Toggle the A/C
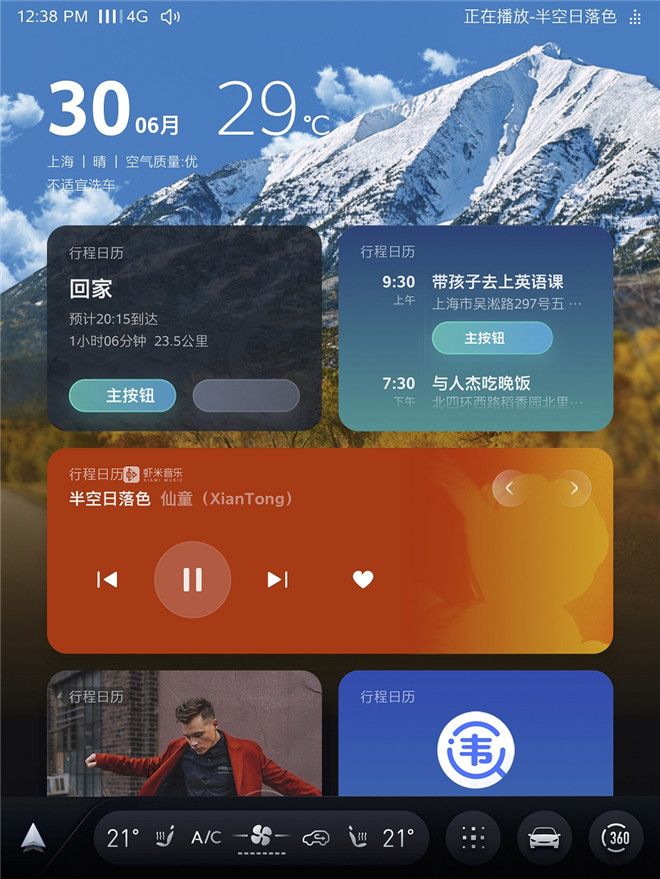Screen dimensions: 660x879 coord(206,837)
